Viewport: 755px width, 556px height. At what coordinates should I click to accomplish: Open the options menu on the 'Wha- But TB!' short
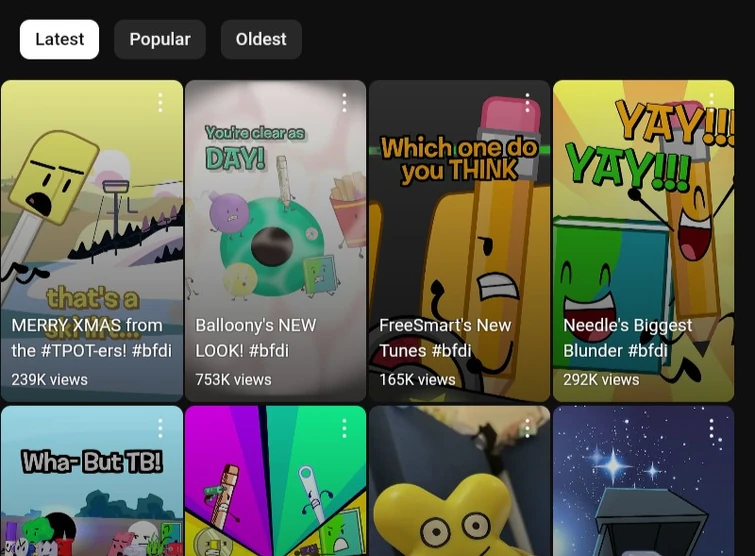point(160,428)
